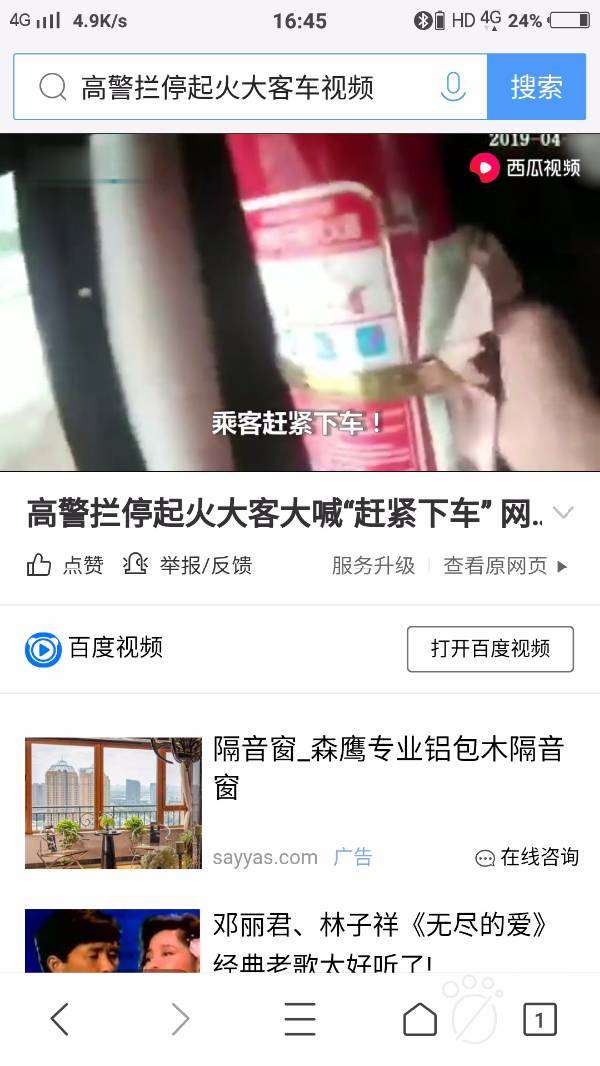Open the 隔音窗 森鹰 aluminum-wood window ad

pyautogui.click(x=388, y=767)
